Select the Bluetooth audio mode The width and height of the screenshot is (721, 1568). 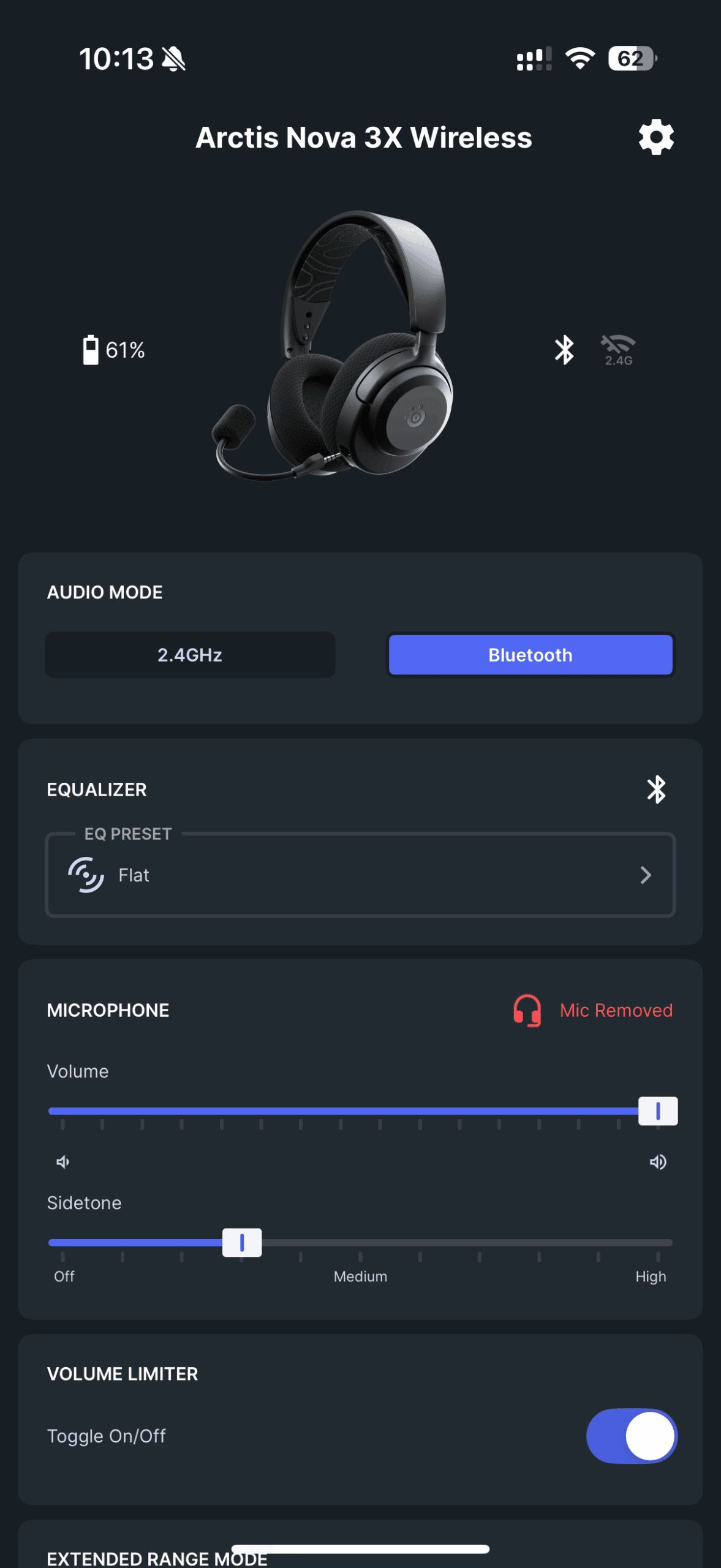(530, 655)
